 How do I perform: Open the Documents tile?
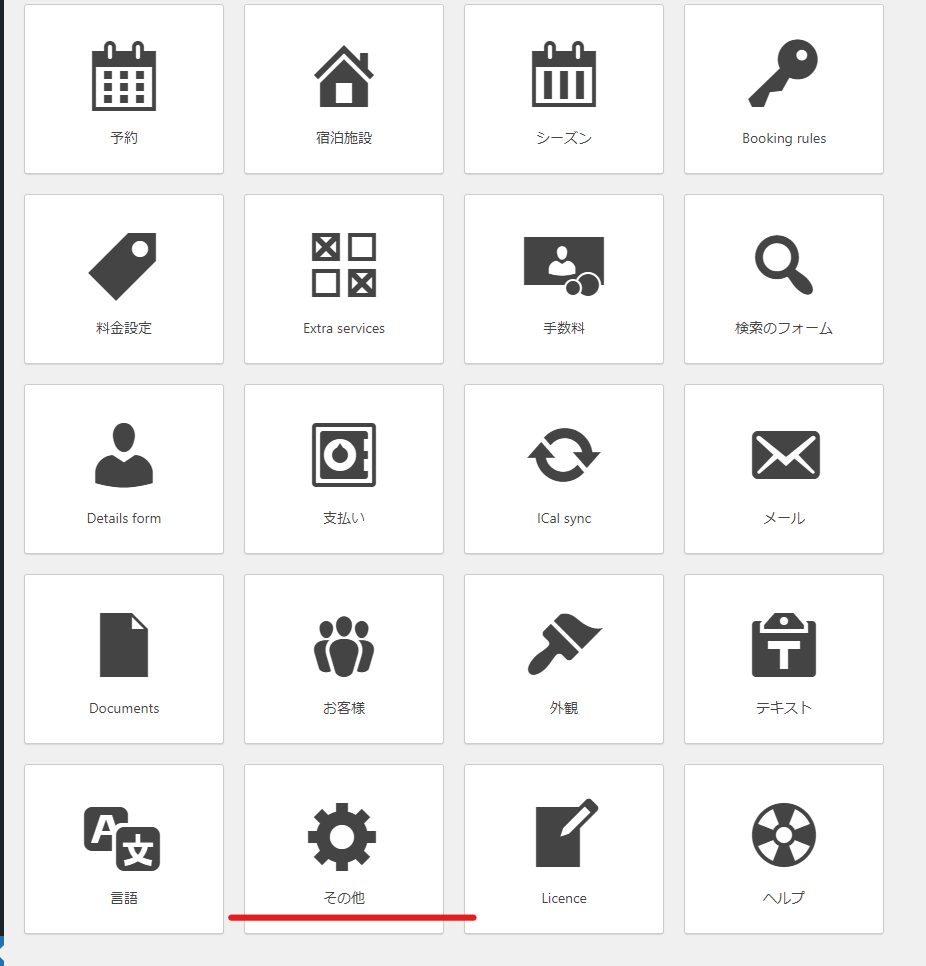(124, 659)
